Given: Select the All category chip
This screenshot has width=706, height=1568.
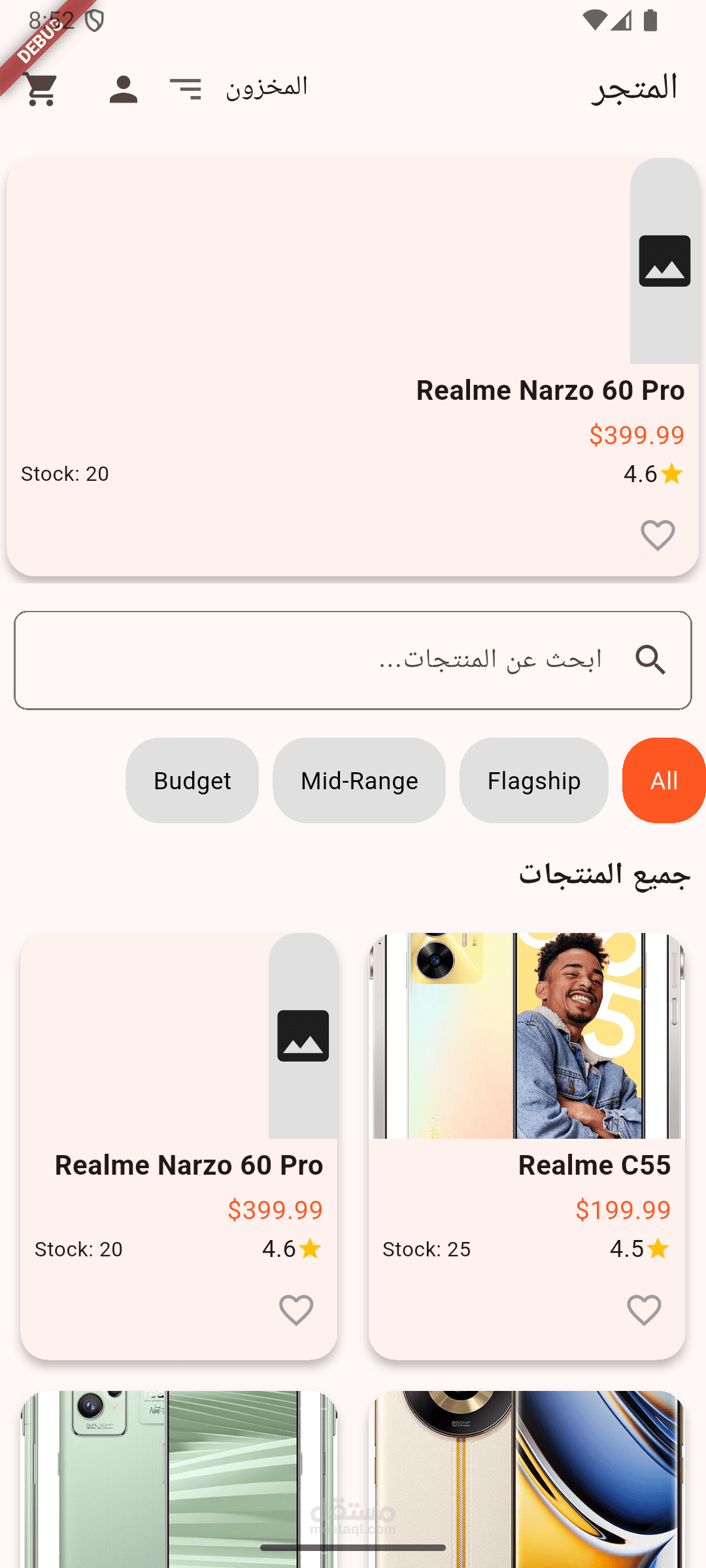Looking at the screenshot, I should [x=664, y=781].
